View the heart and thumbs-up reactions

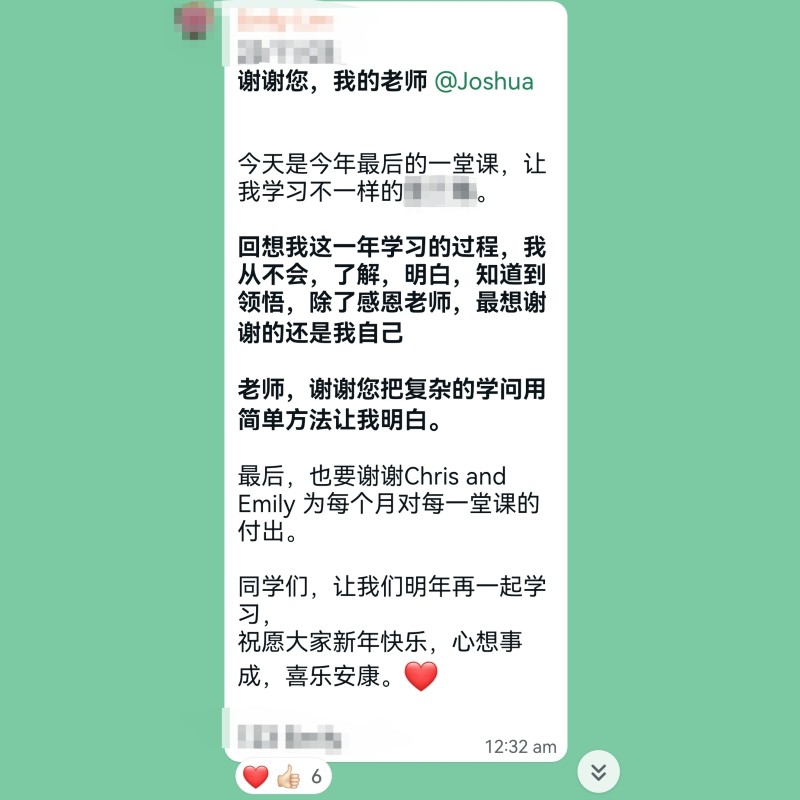(283, 776)
